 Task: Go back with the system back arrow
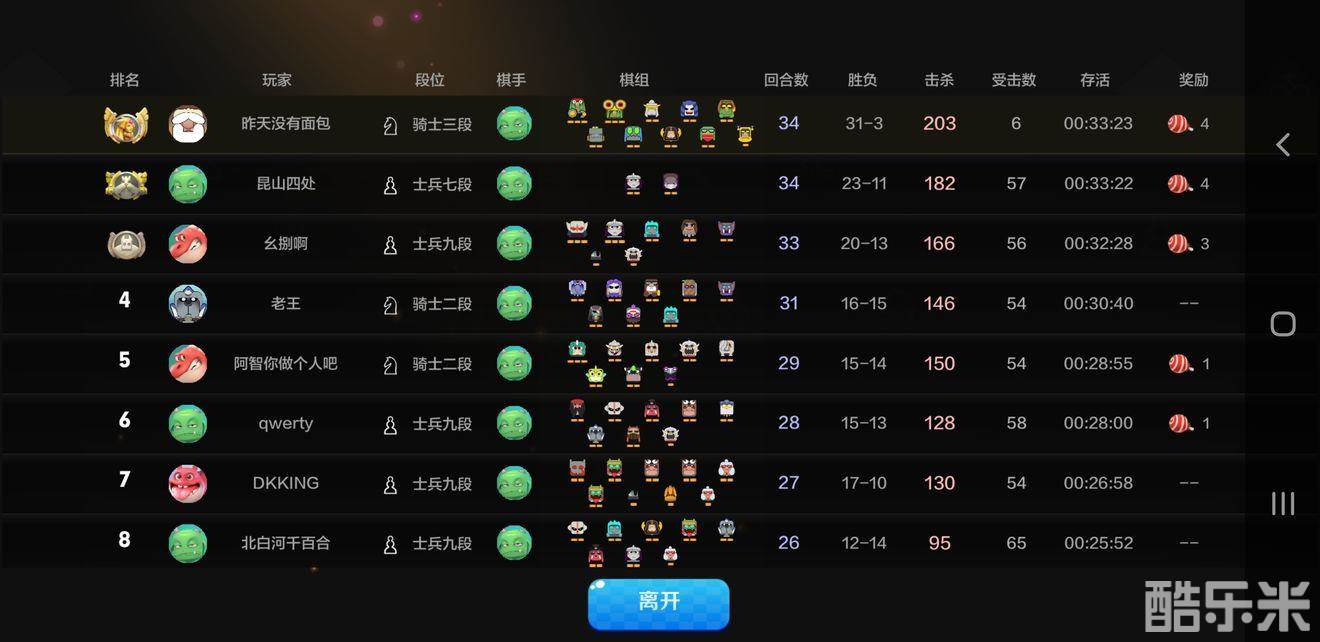pos(1282,145)
